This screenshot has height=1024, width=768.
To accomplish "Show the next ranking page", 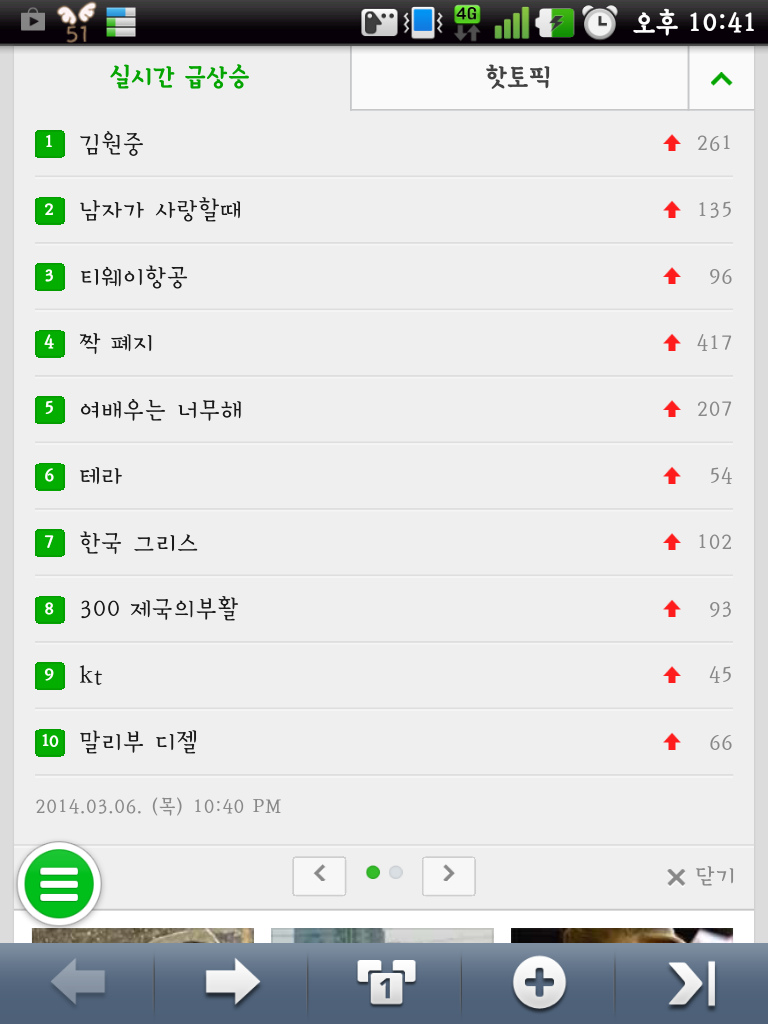I will 448,875.
